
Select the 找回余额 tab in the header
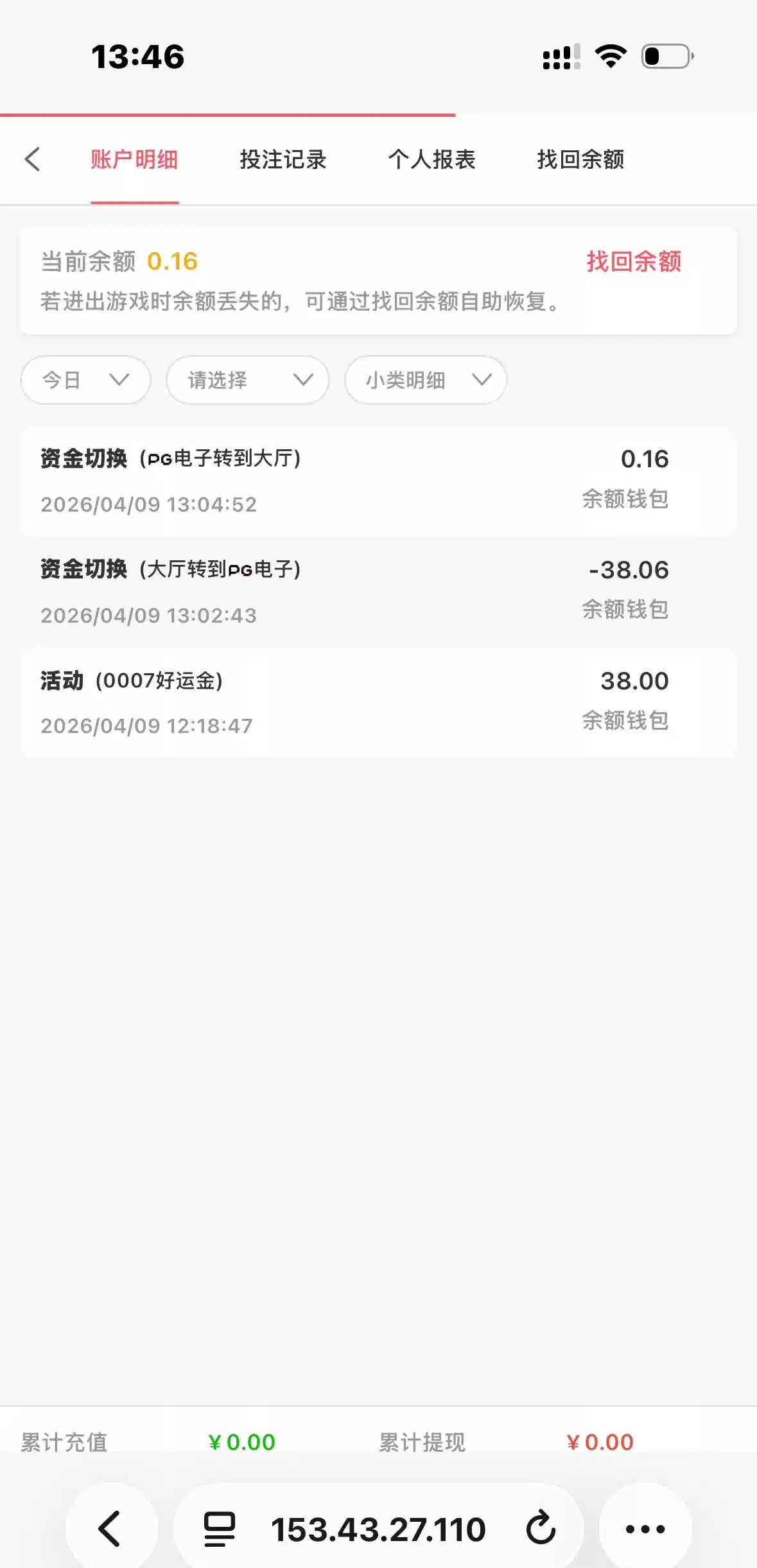580,159
